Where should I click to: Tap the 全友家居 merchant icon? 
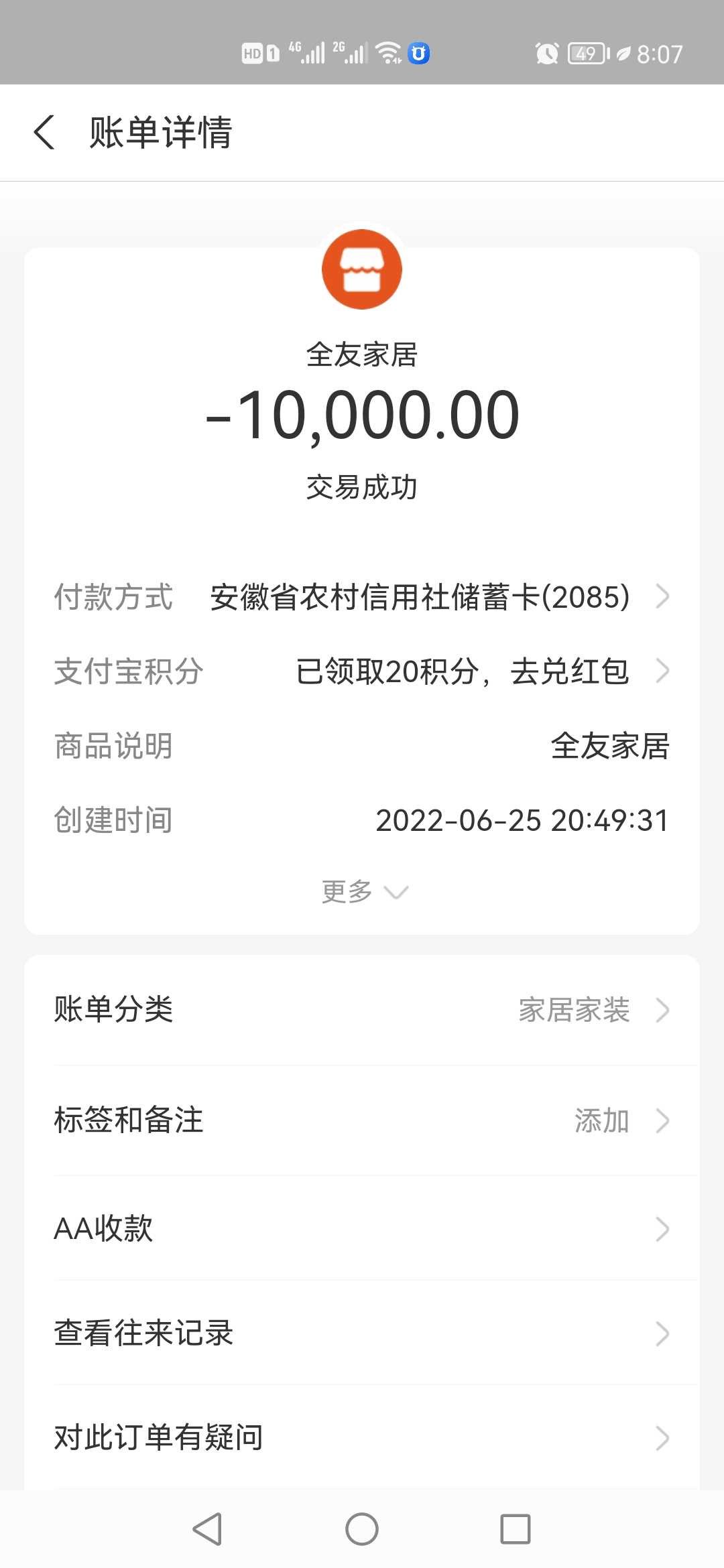point(362,269)
